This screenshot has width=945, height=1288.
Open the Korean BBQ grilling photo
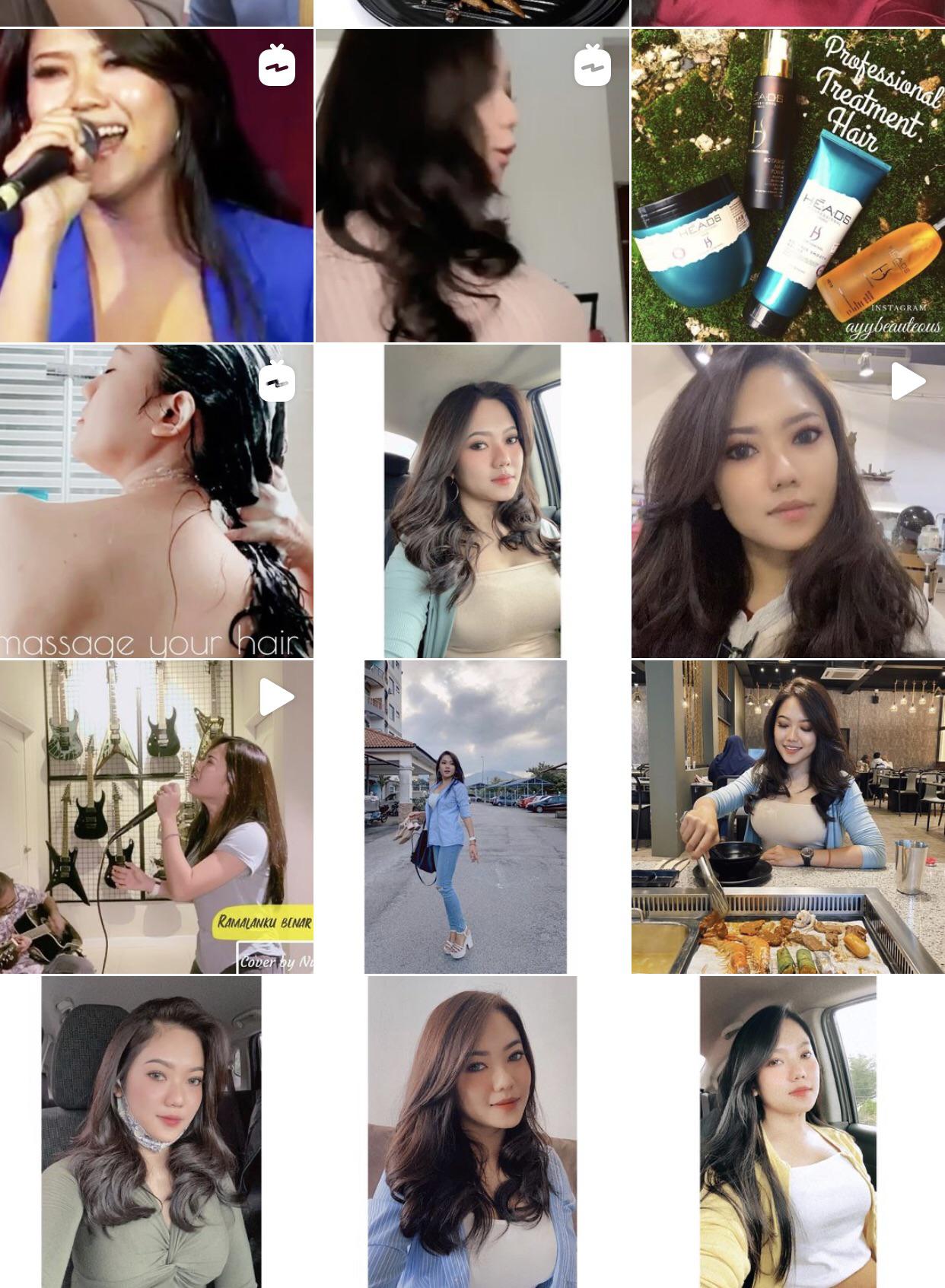787,818
